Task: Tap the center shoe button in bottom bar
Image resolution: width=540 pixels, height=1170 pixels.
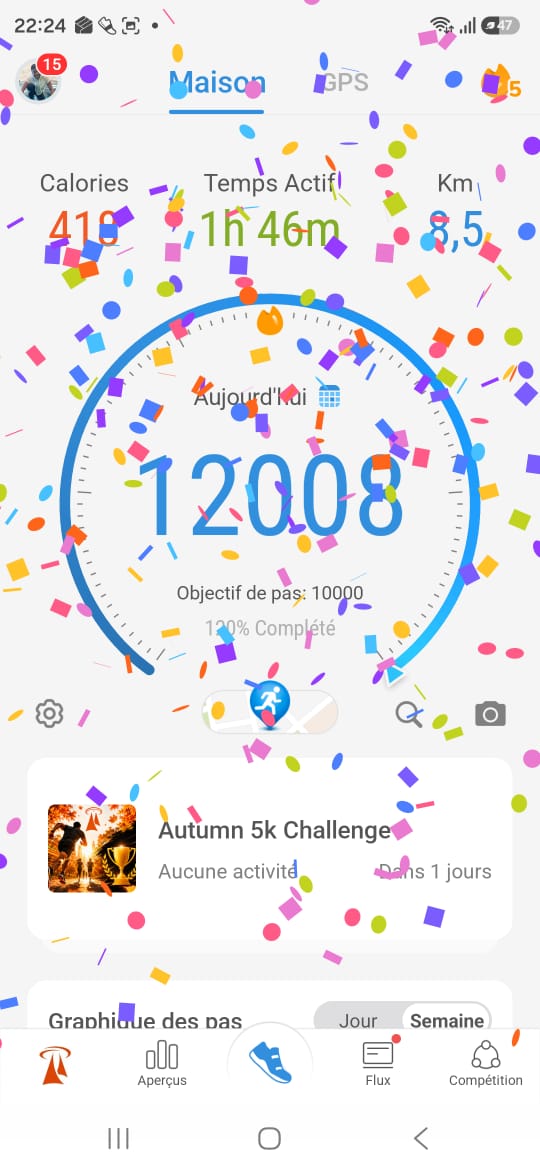Action: [x=270, y=1063]
